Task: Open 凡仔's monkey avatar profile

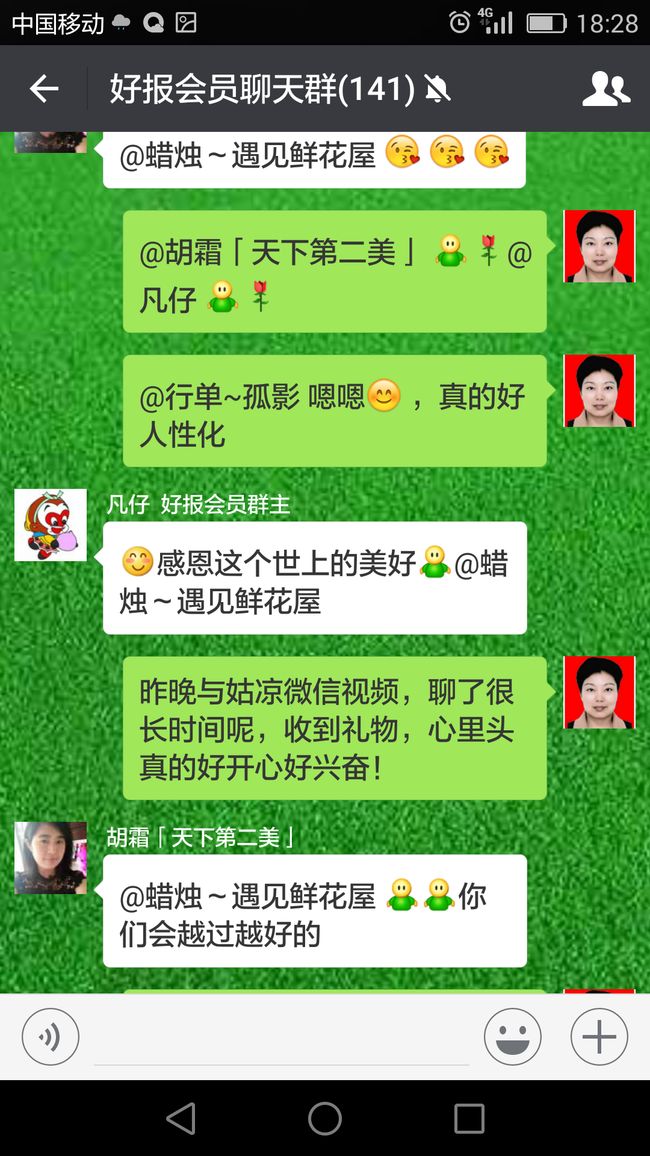Action: [51, 525]
